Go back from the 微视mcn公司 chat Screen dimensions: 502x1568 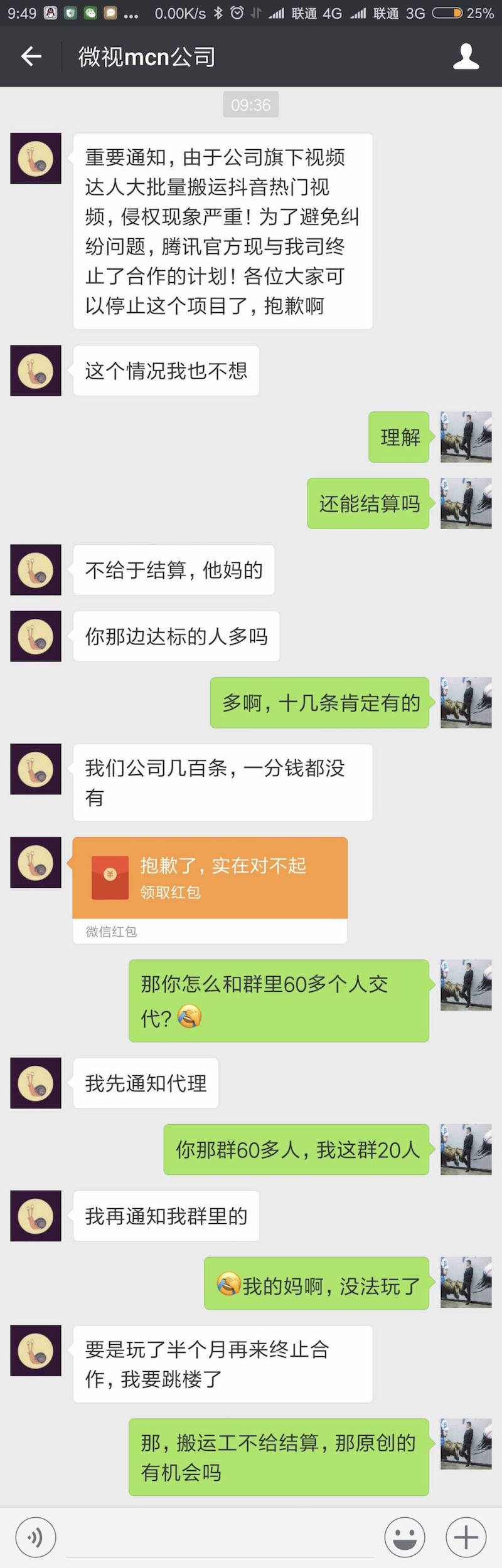pos(31,57)
